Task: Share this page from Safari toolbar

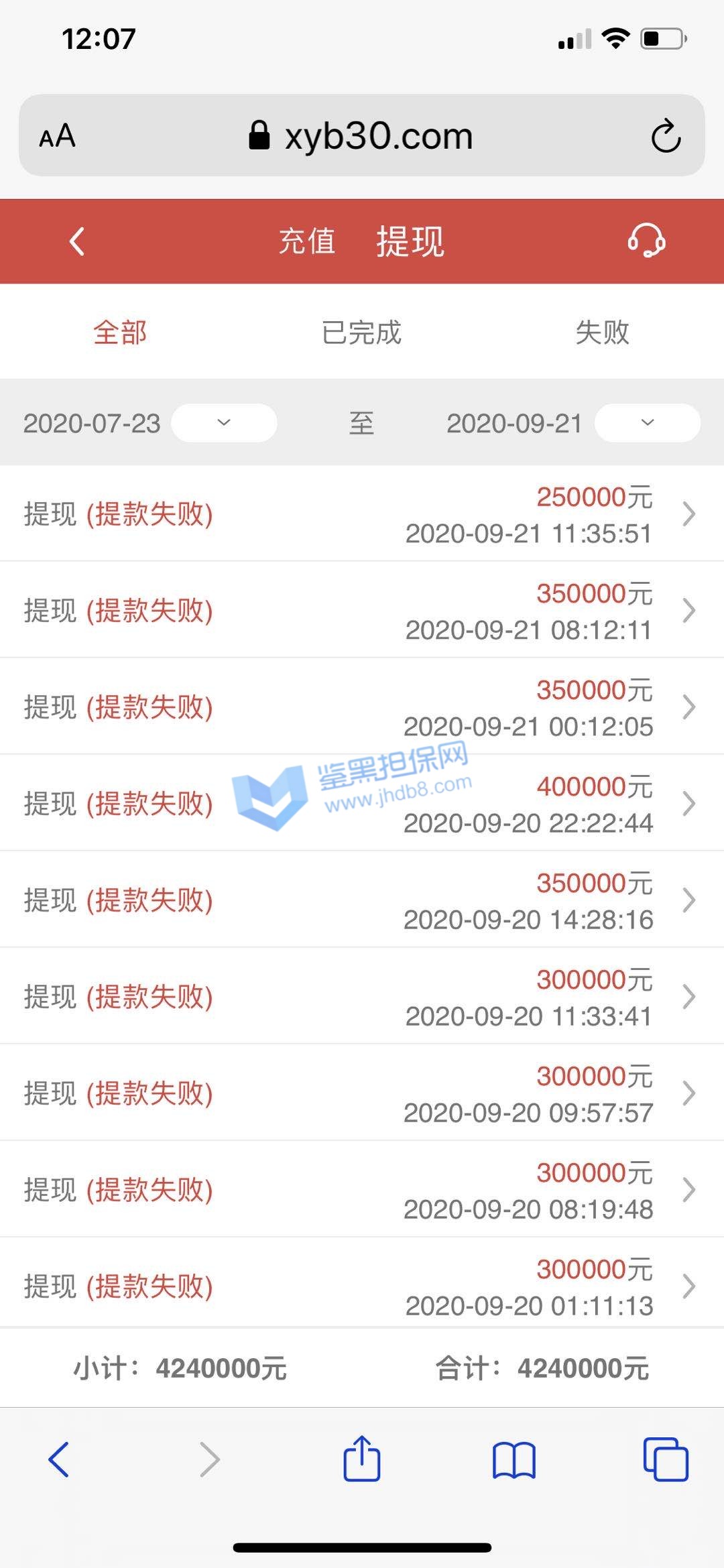Action: tap(362, 1459)
